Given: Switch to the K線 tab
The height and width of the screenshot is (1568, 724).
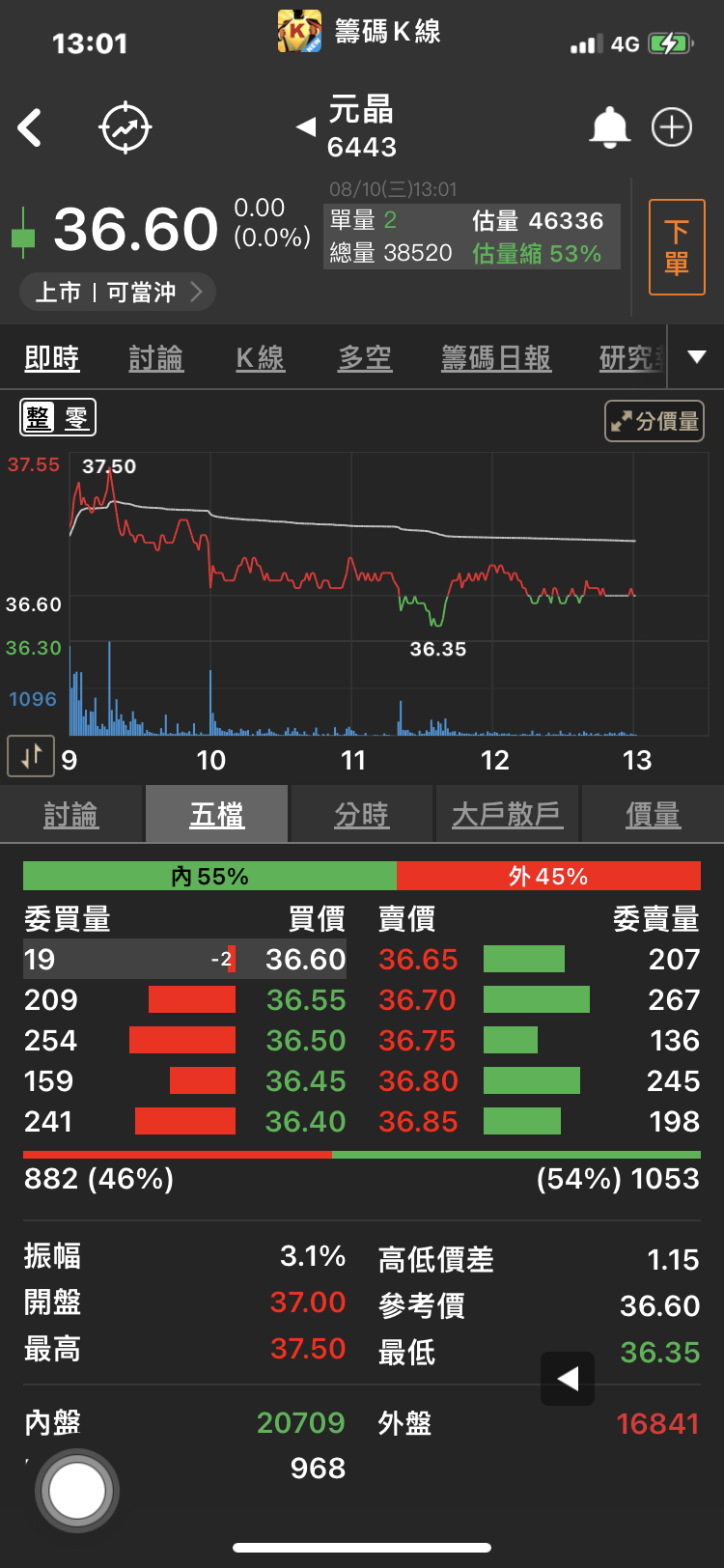Looking at the screenshot, I should 261,358.
